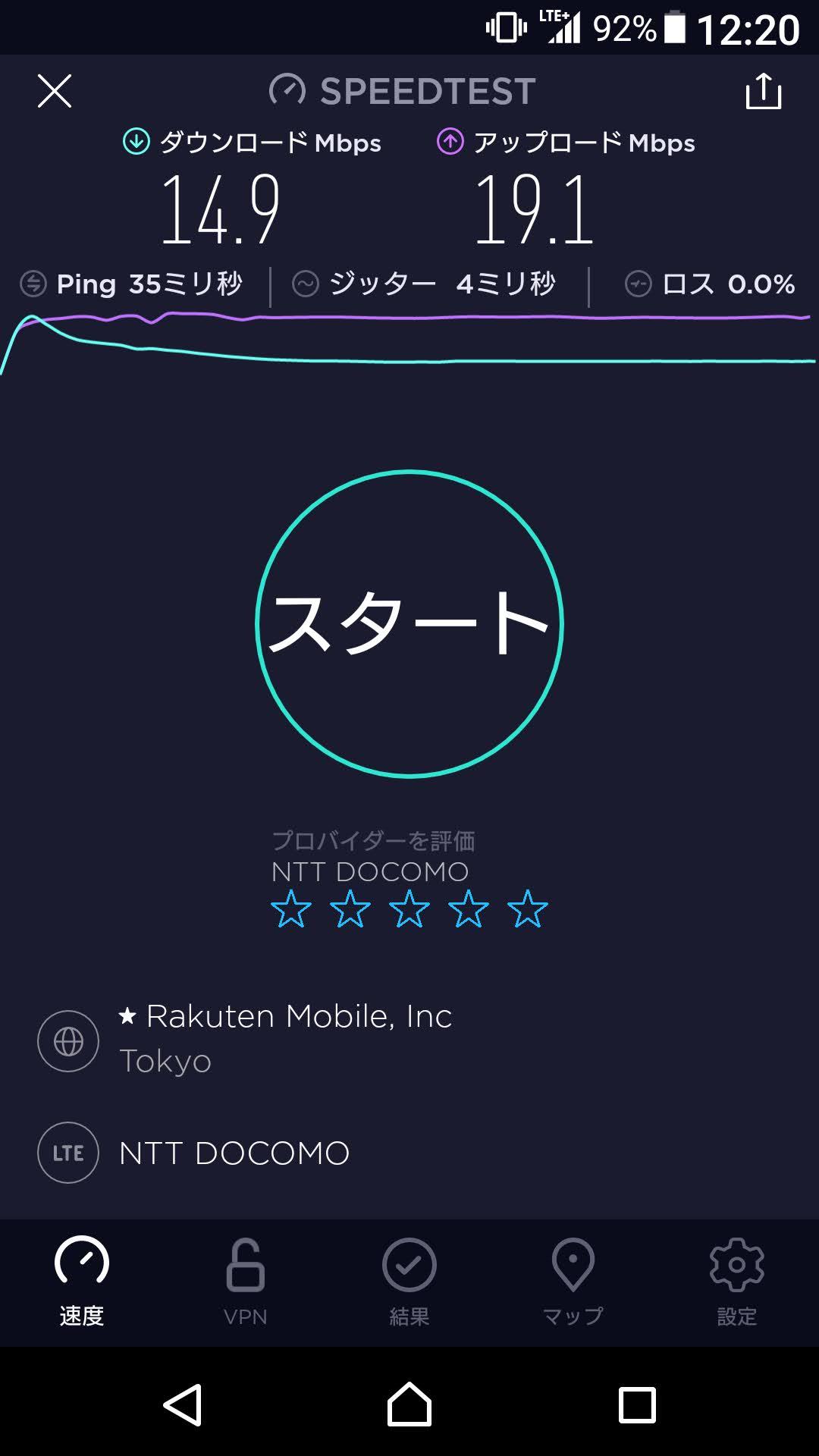
Task: Go back with the system back button
Action: [183, 1404]
